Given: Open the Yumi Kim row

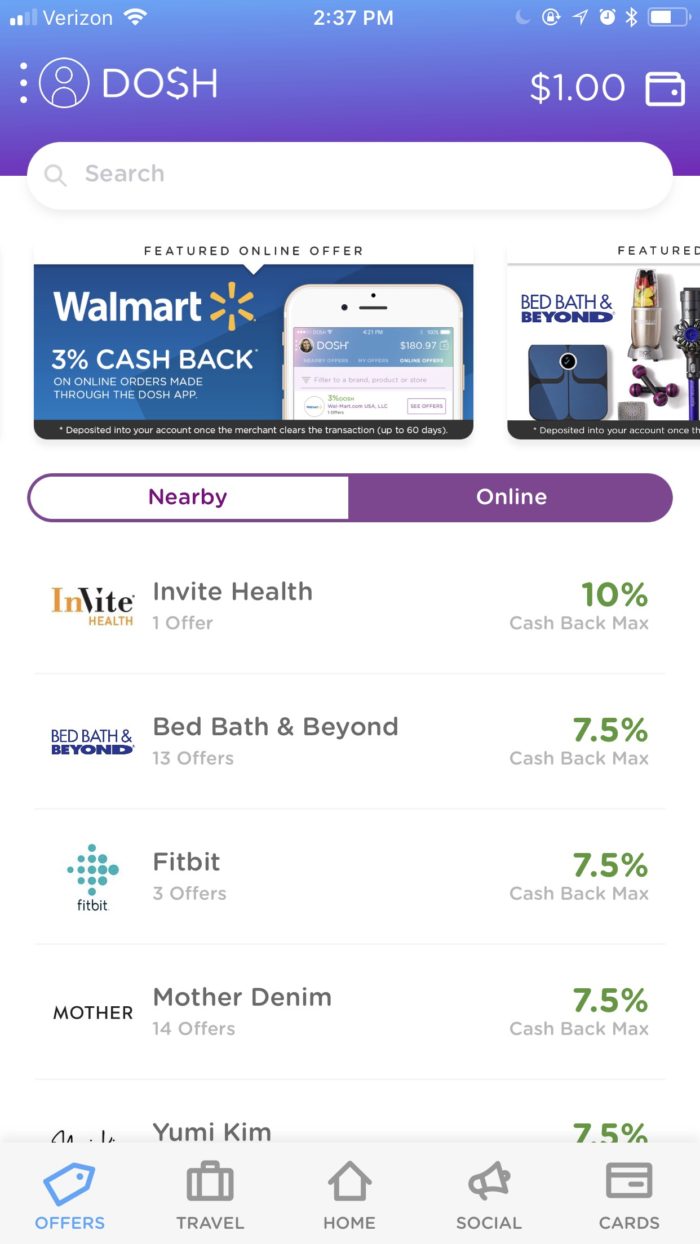Looking at the screenshot, I should (350, 1112).
